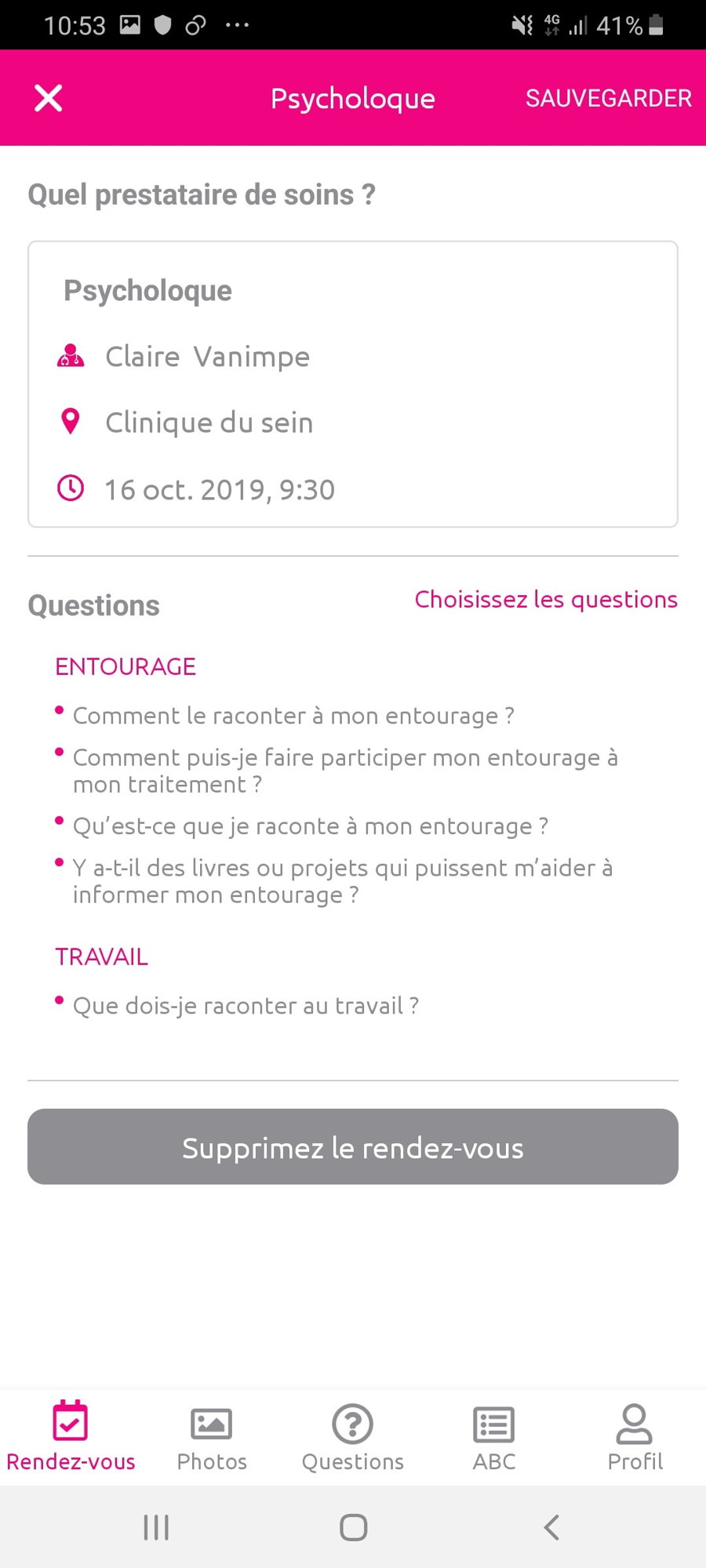Tap the system back button
Screen dimensions: 706x1568
(551, 1527)
